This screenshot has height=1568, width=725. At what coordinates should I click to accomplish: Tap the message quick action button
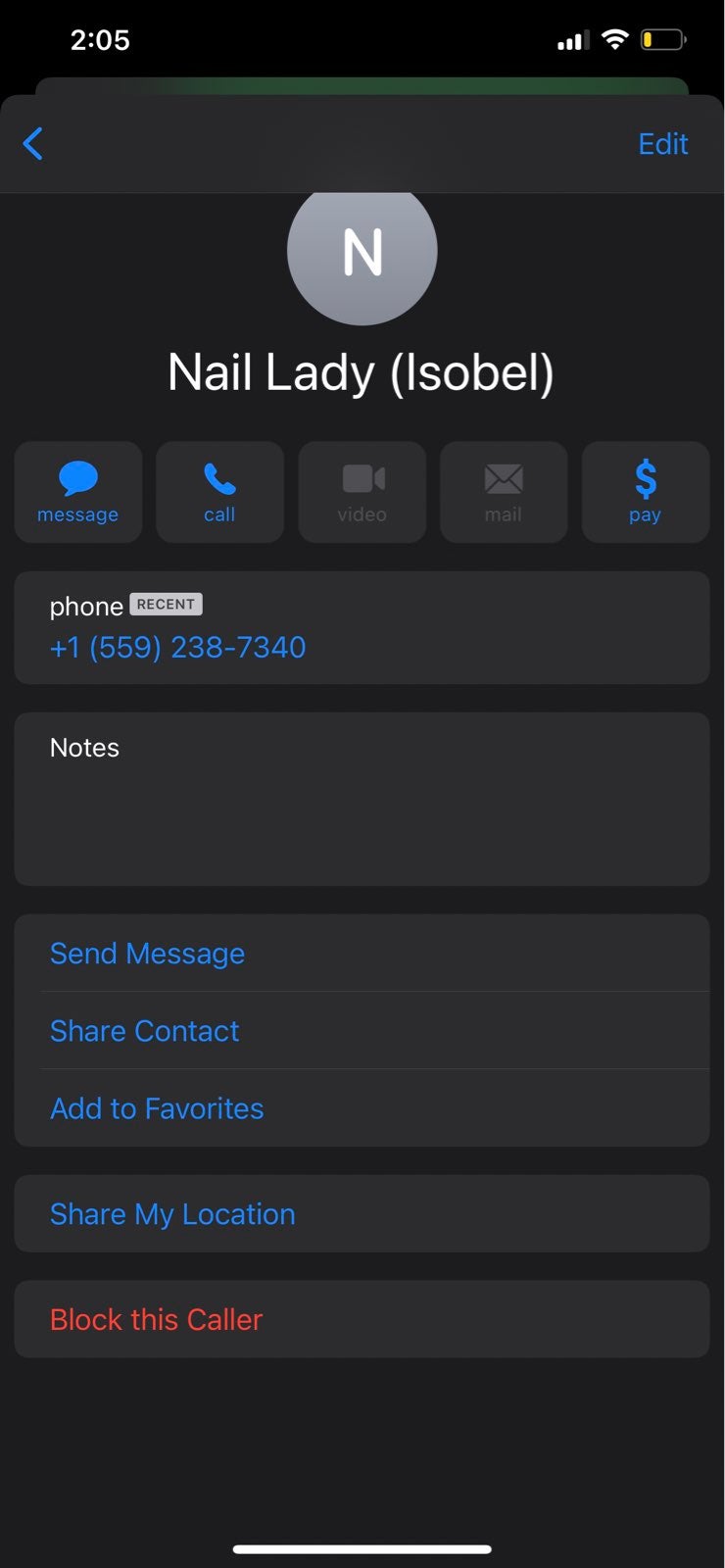(78, 492)
